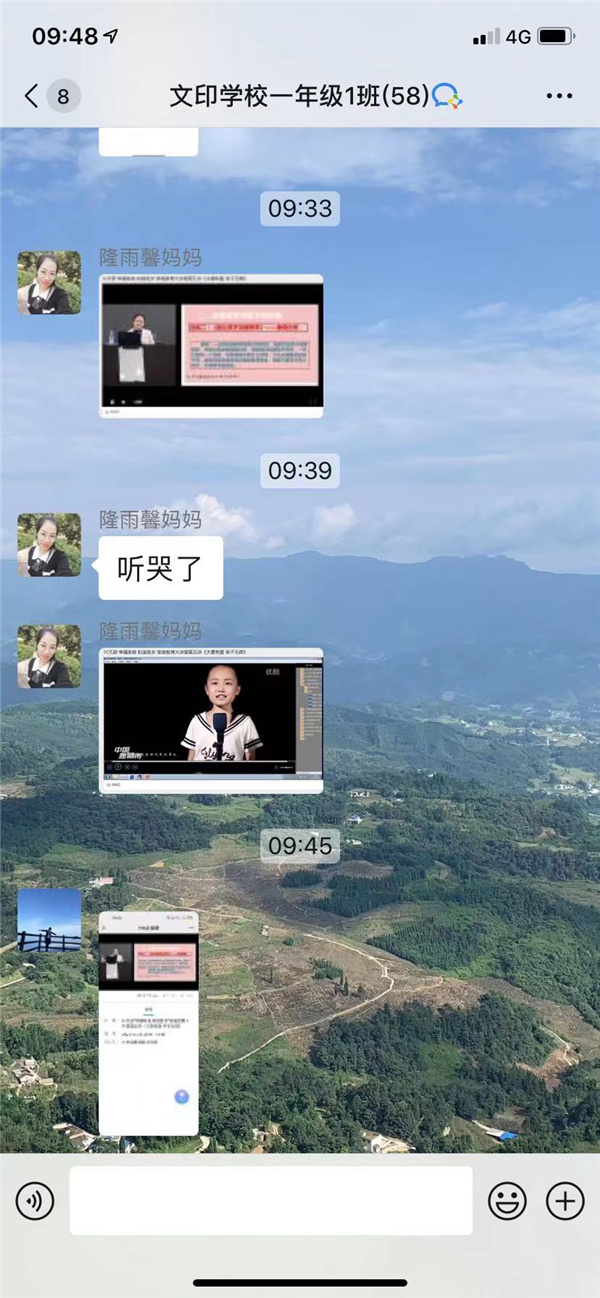Go back to the chat list
This screenshot has width=600, height=1298.
coord(32,96)
